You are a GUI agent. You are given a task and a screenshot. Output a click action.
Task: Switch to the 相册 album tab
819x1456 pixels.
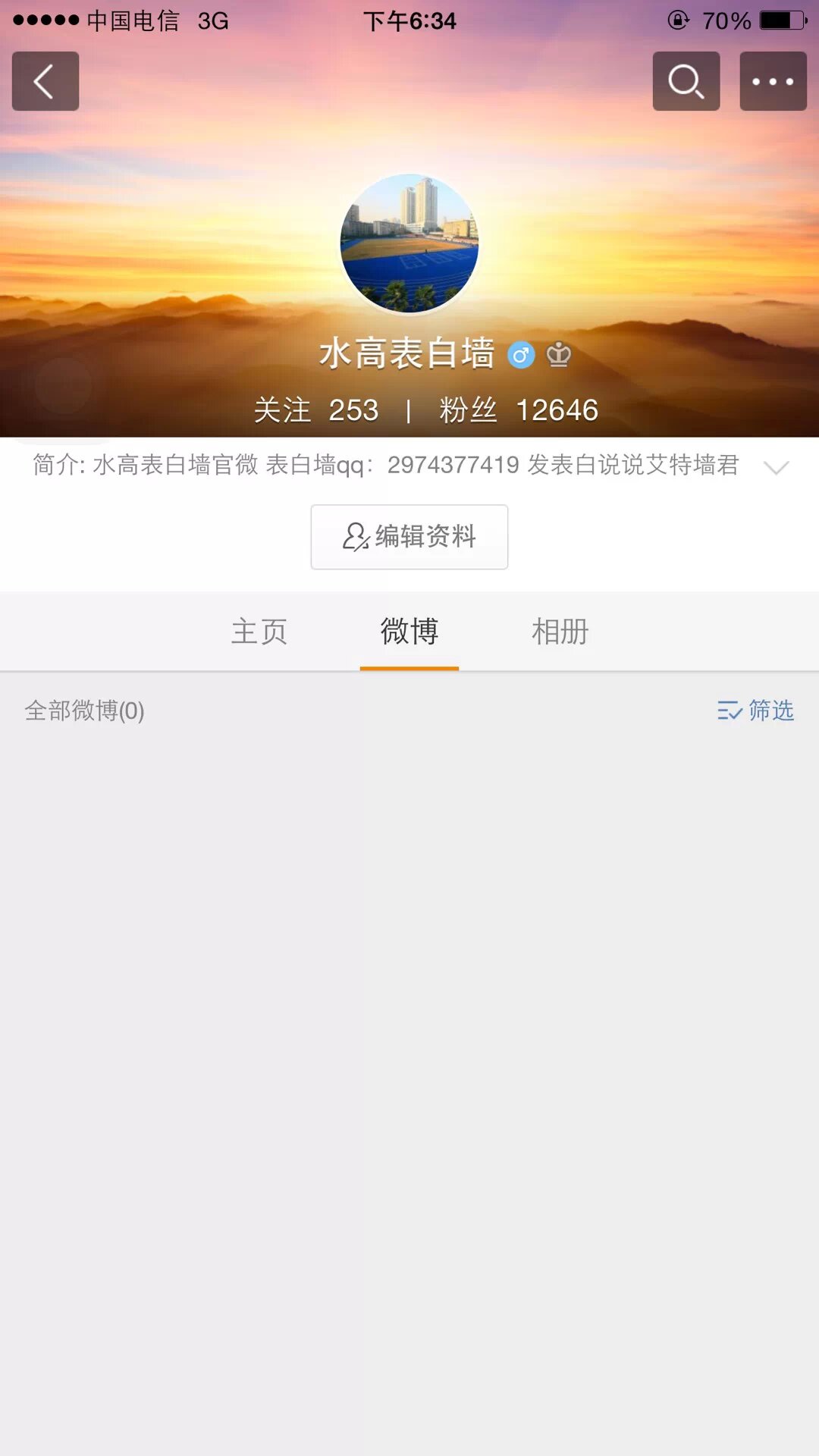click(x=560, y=632)
